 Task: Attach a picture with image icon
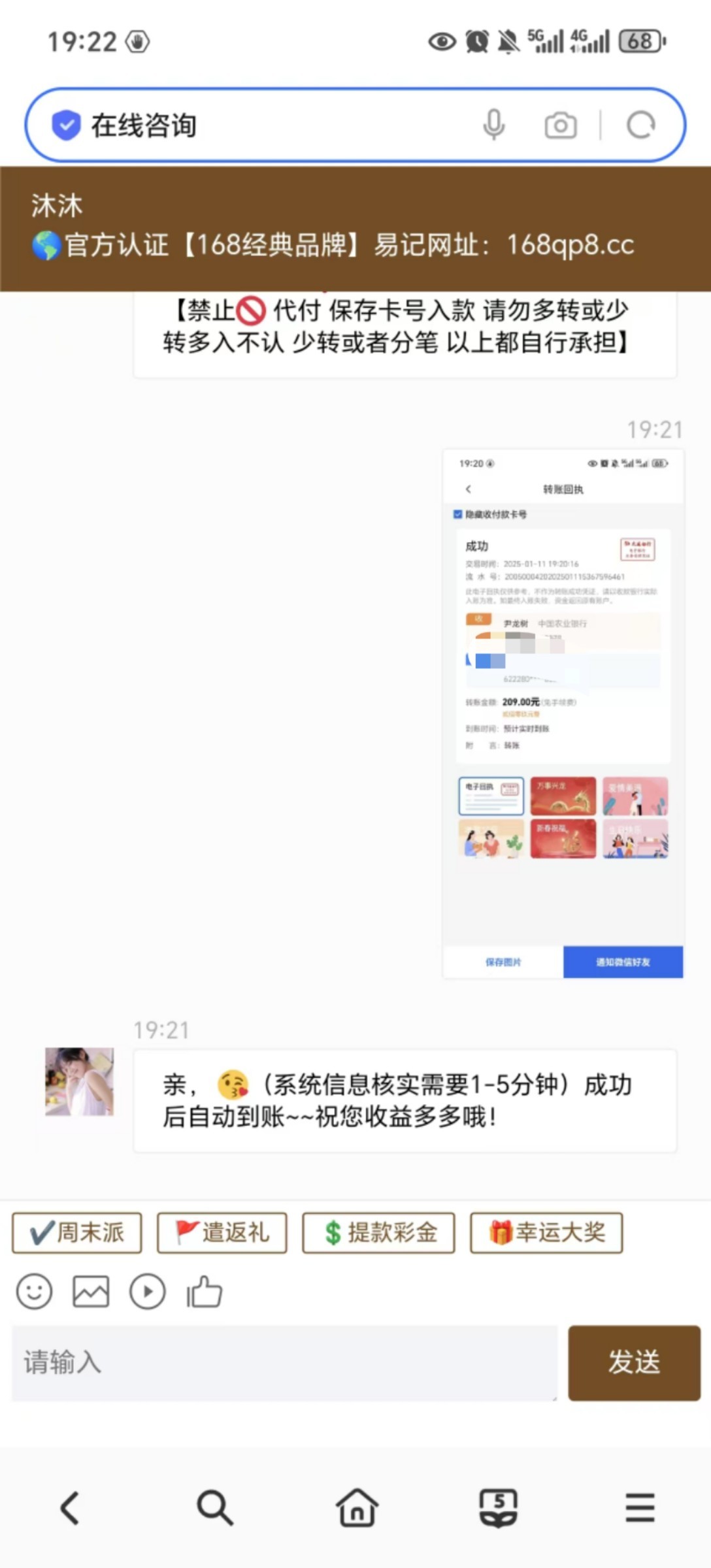coord(91,1292)
